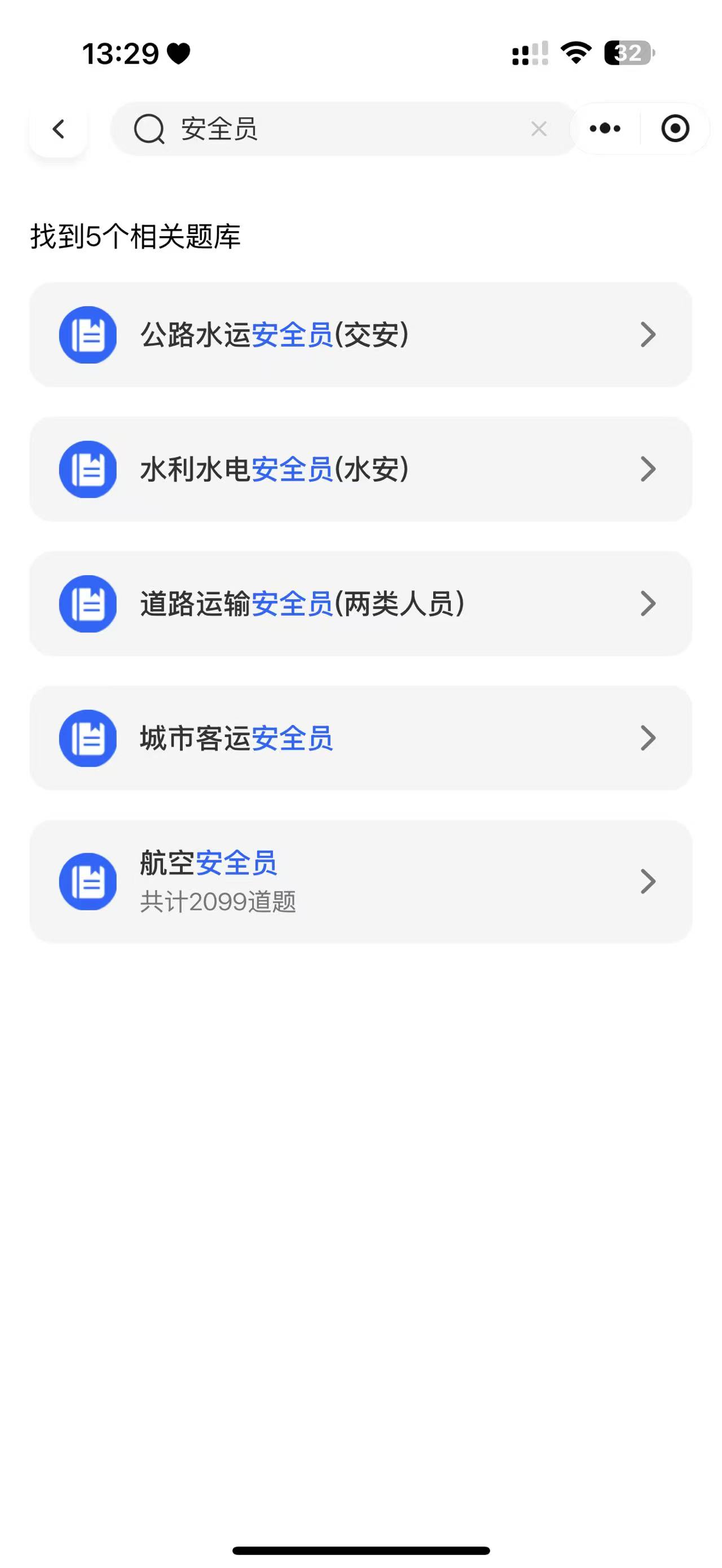Expand the 道路运输安全员(两类人员) entry

(647, 604)
